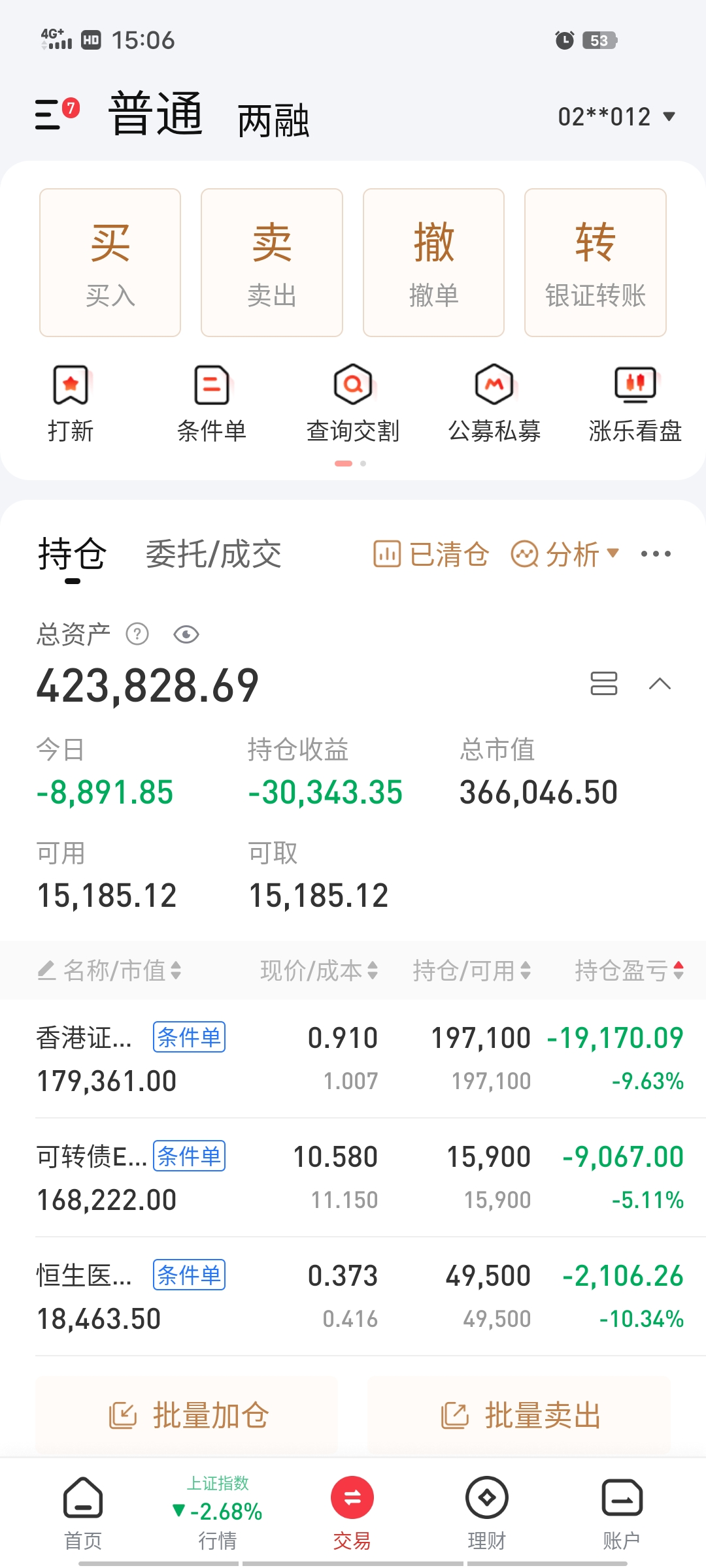Hide total assets with eye icon
The width and height of the screenshot is (706, 1568).
[x=186, y=634]
